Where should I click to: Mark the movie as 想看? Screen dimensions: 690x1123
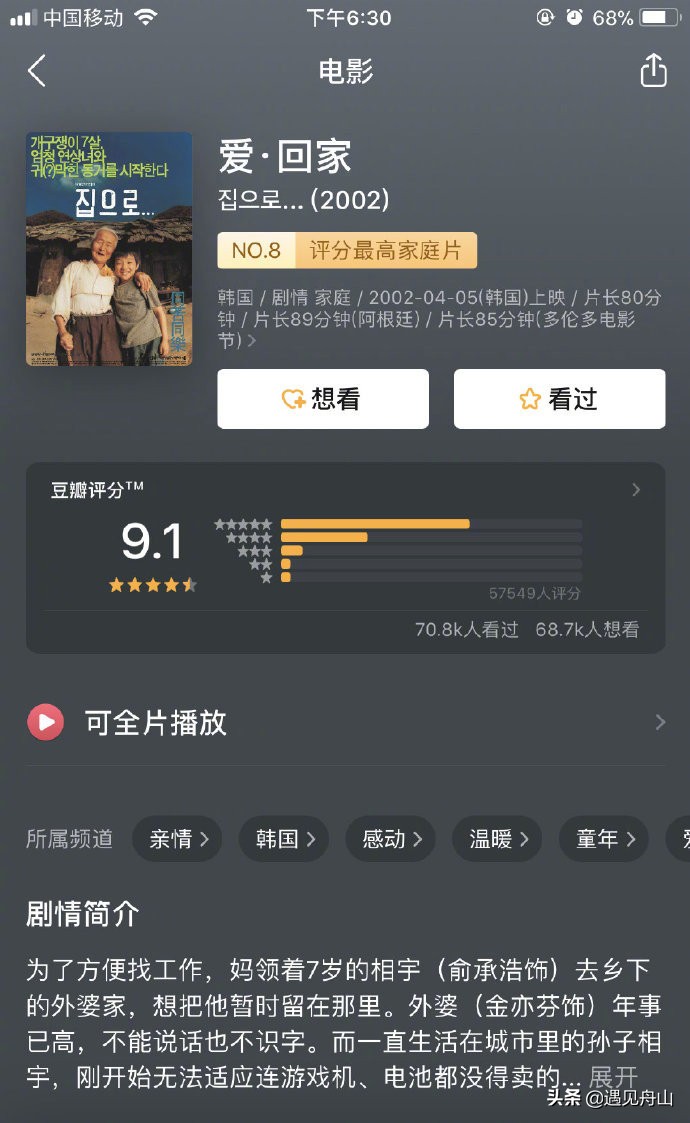tap(323, 399)
